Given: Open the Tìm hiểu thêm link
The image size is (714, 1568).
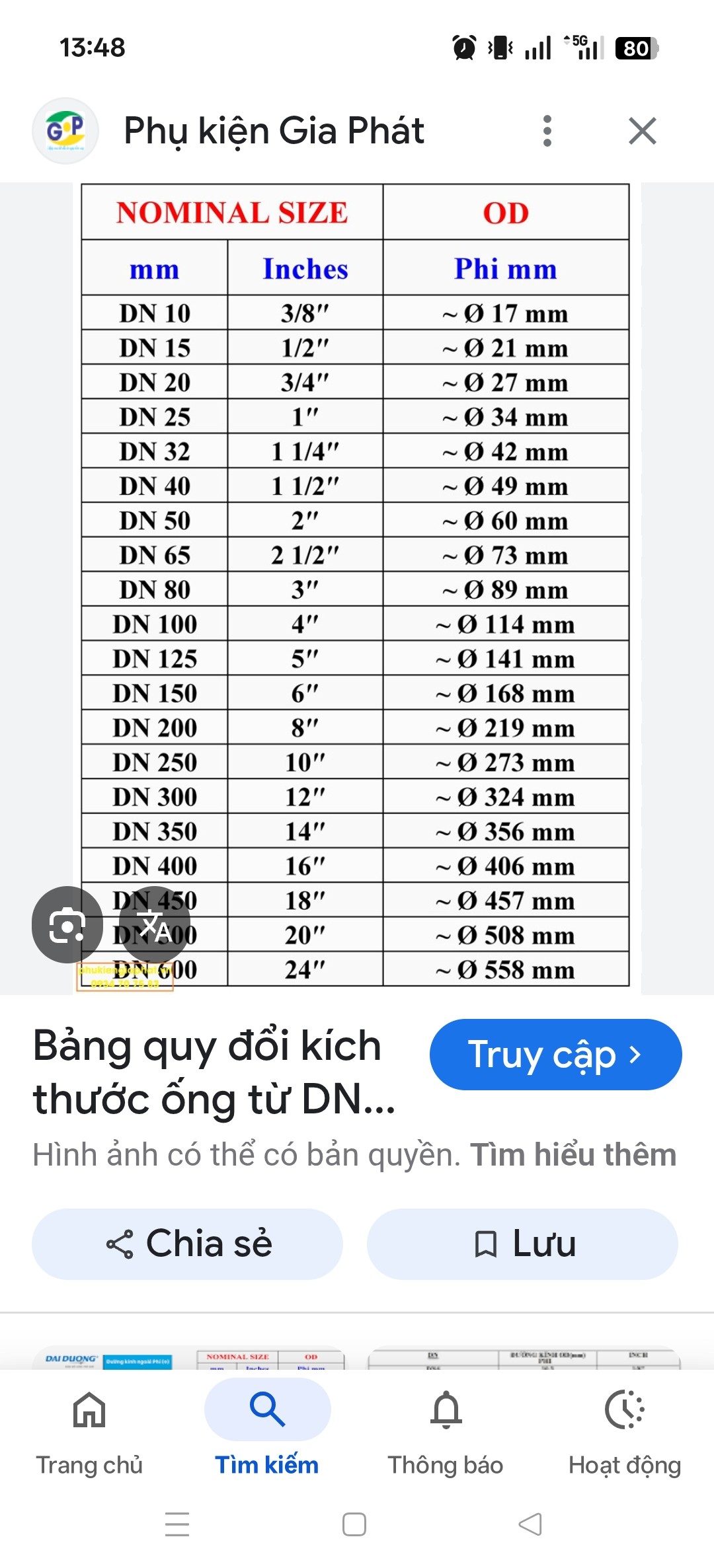Looking at the screenshot, I should [573, 1155].
